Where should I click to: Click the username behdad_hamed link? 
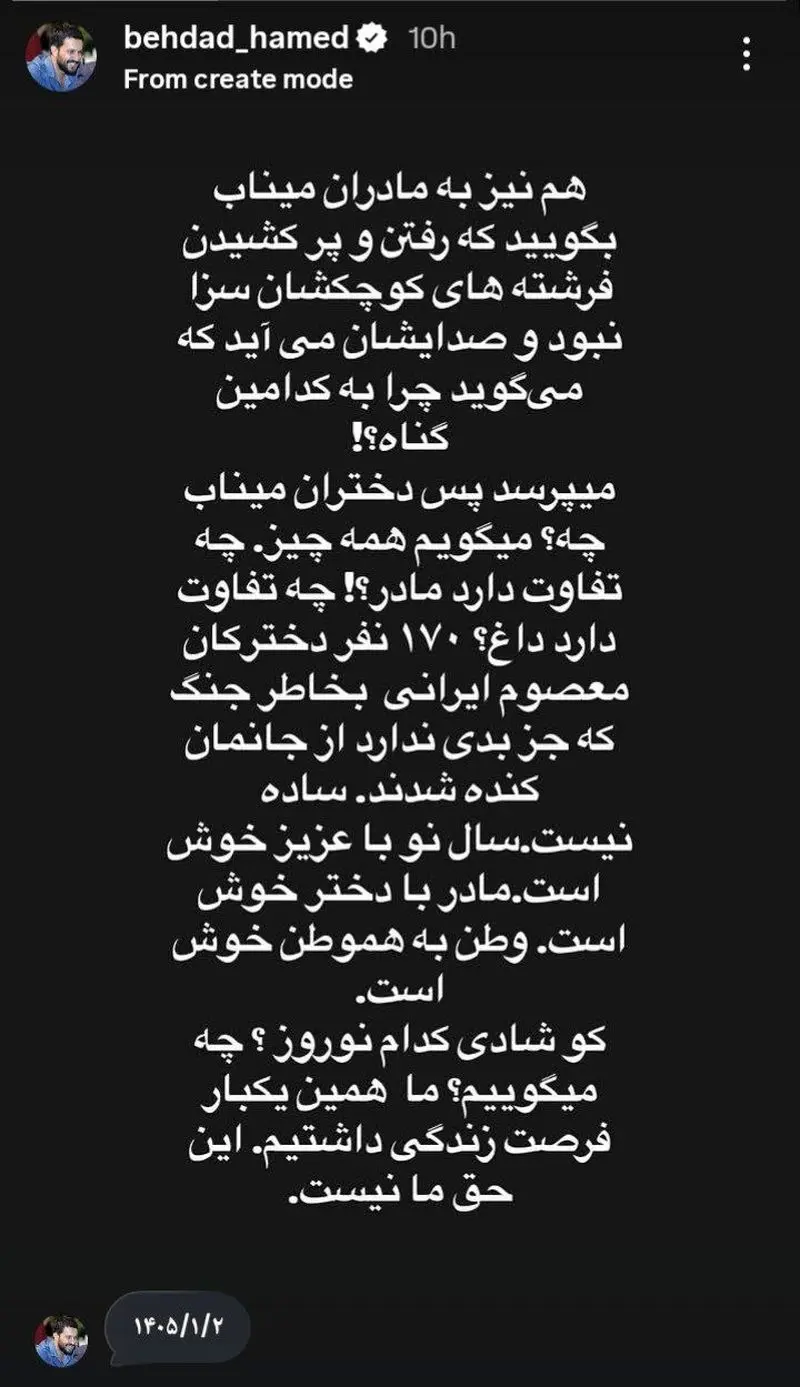(x=240, y=35)
